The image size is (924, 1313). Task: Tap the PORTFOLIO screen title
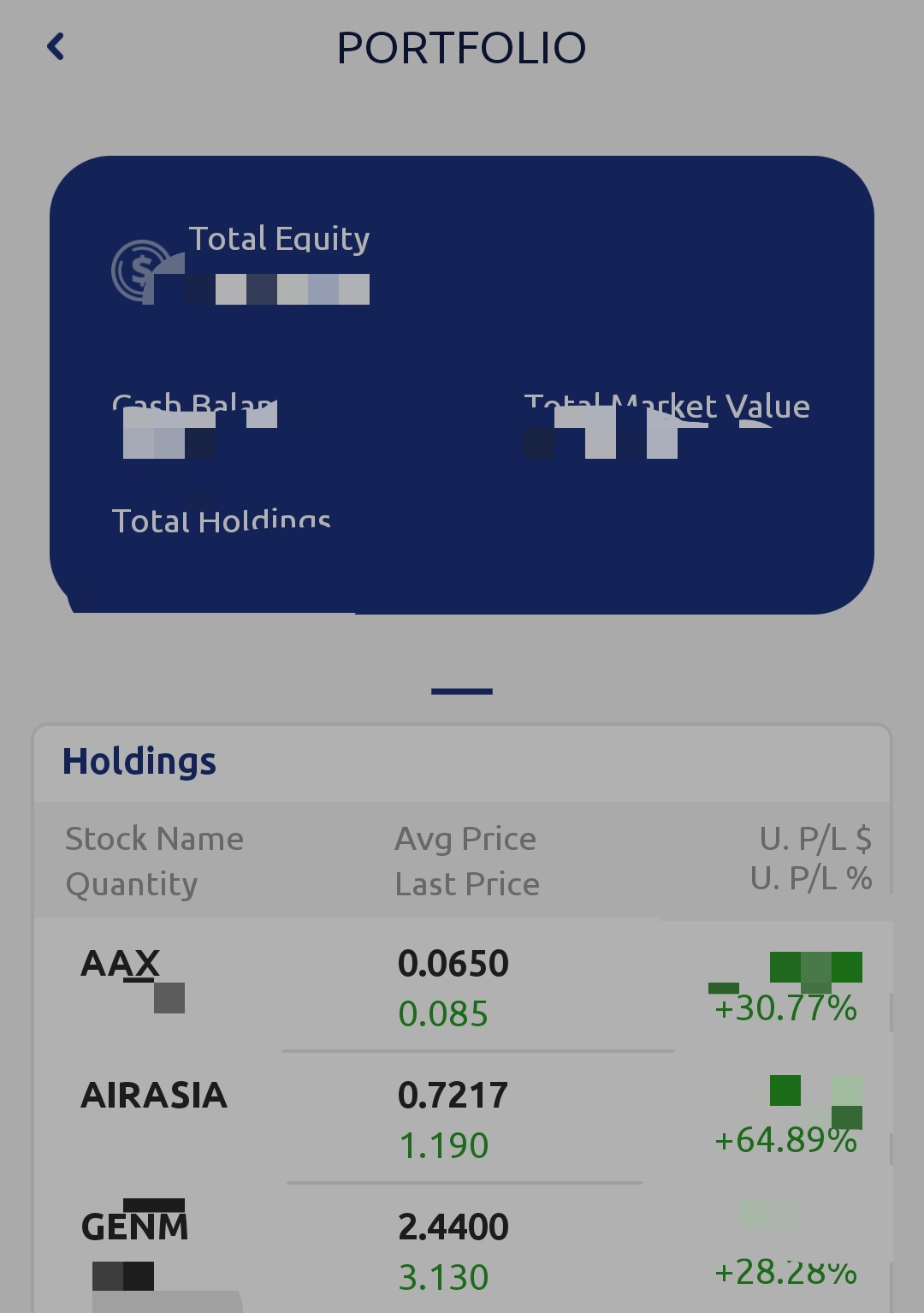pyautogui.click(x=461, y=47)
